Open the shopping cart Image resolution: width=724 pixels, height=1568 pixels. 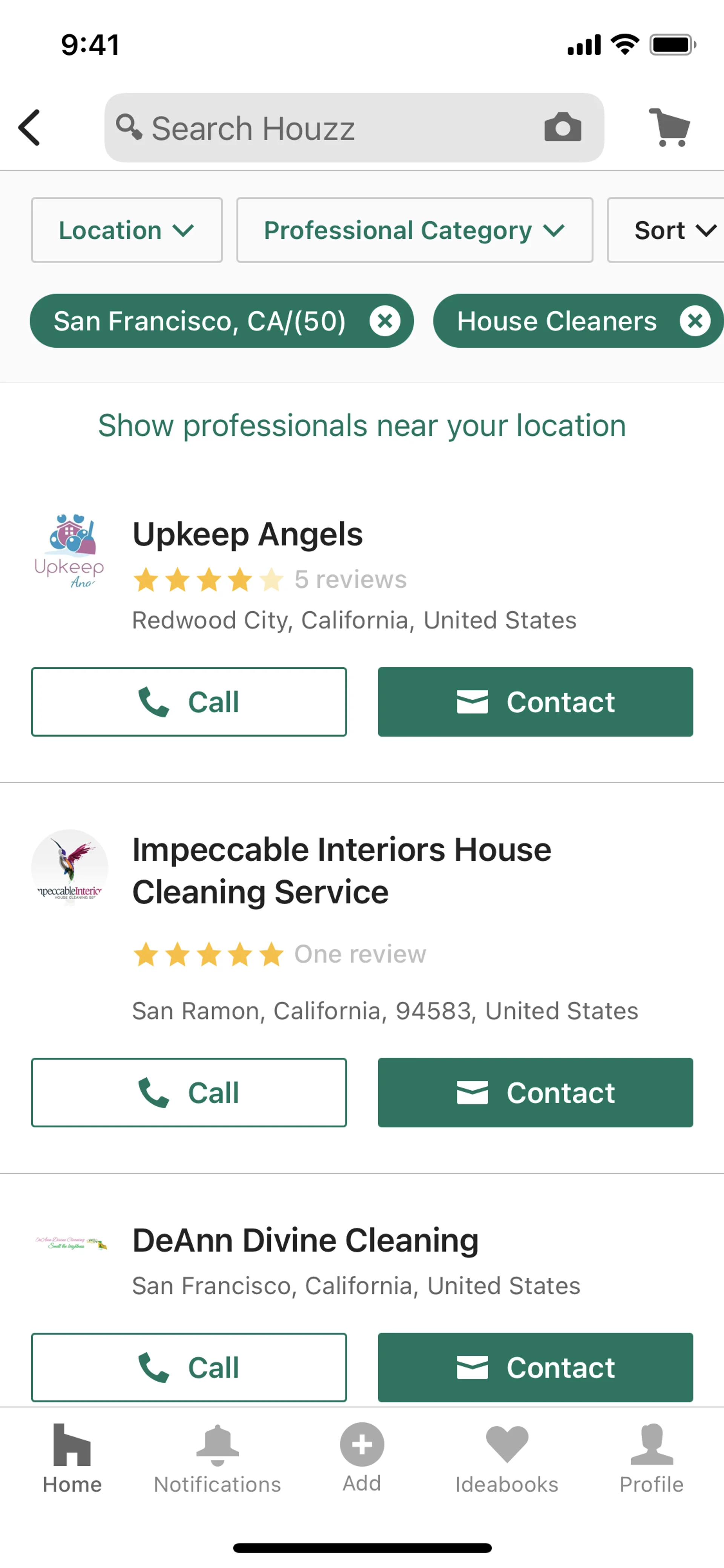(669, 128)
